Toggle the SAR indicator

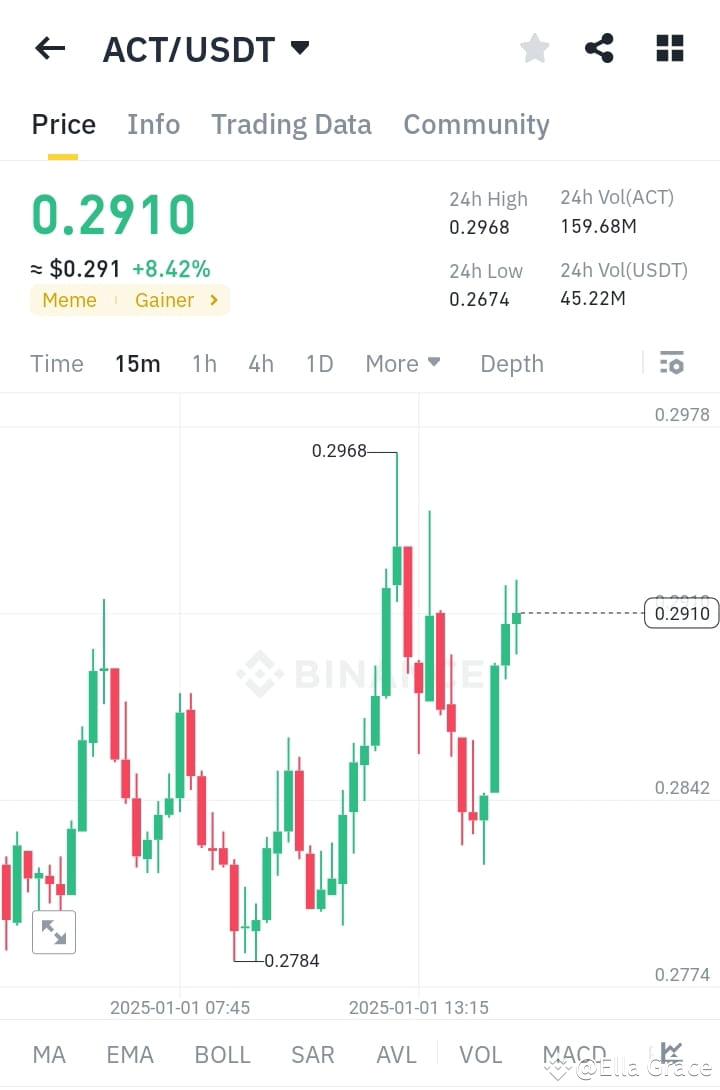coord(313,1053)
